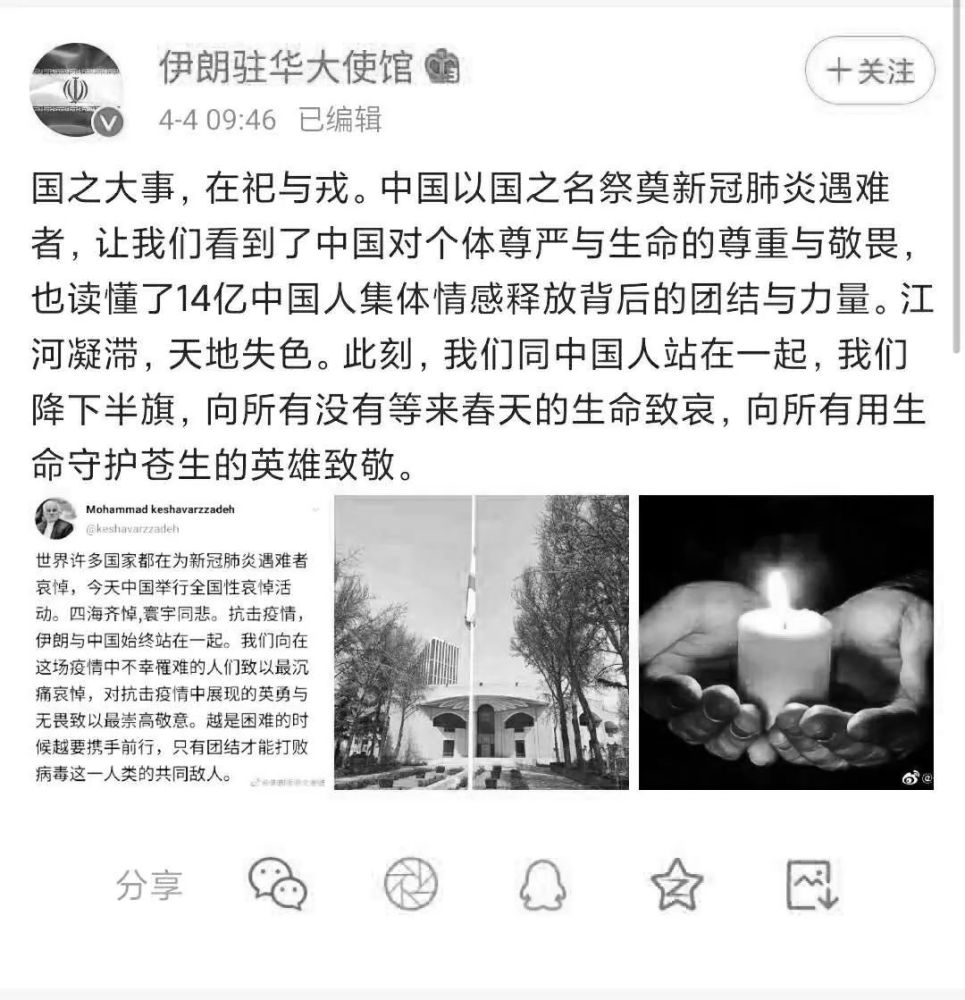Share the post to QQ Zone
The image size is (965, 1000).
tap(677, 883)
